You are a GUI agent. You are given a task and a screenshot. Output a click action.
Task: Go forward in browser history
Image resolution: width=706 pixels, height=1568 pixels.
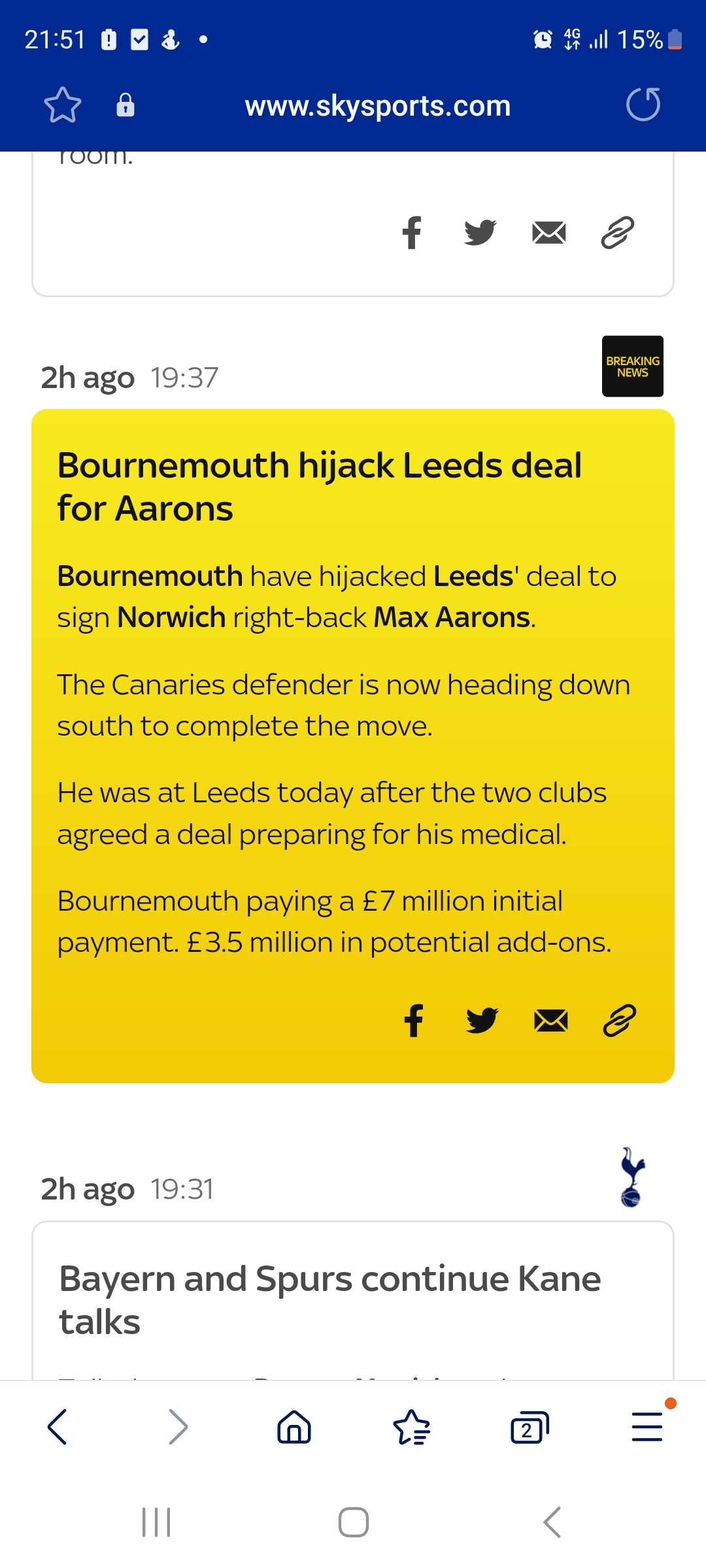point(177,1427)
